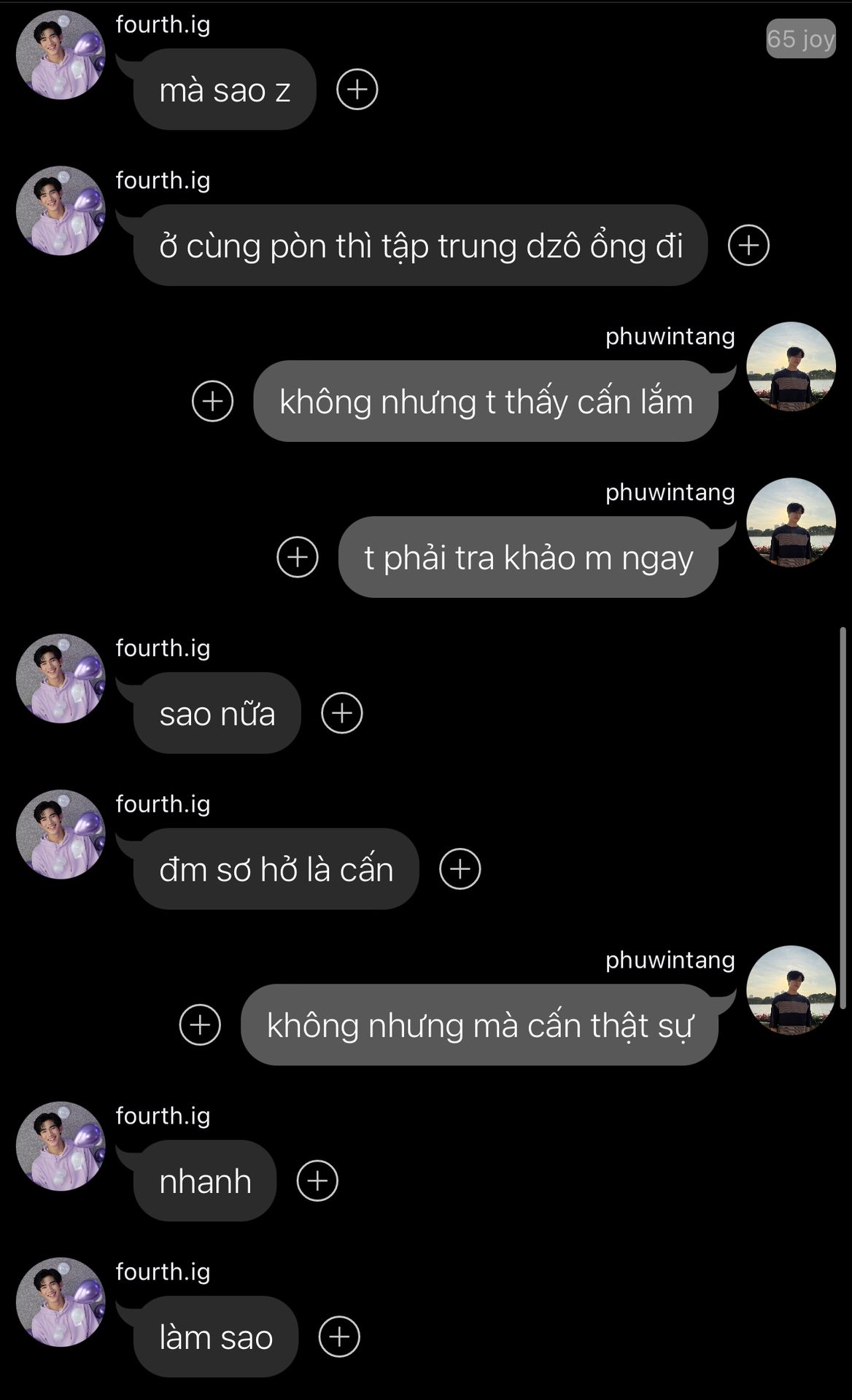Tap plus icon beside 'nhanh' message

point(317,1181)
